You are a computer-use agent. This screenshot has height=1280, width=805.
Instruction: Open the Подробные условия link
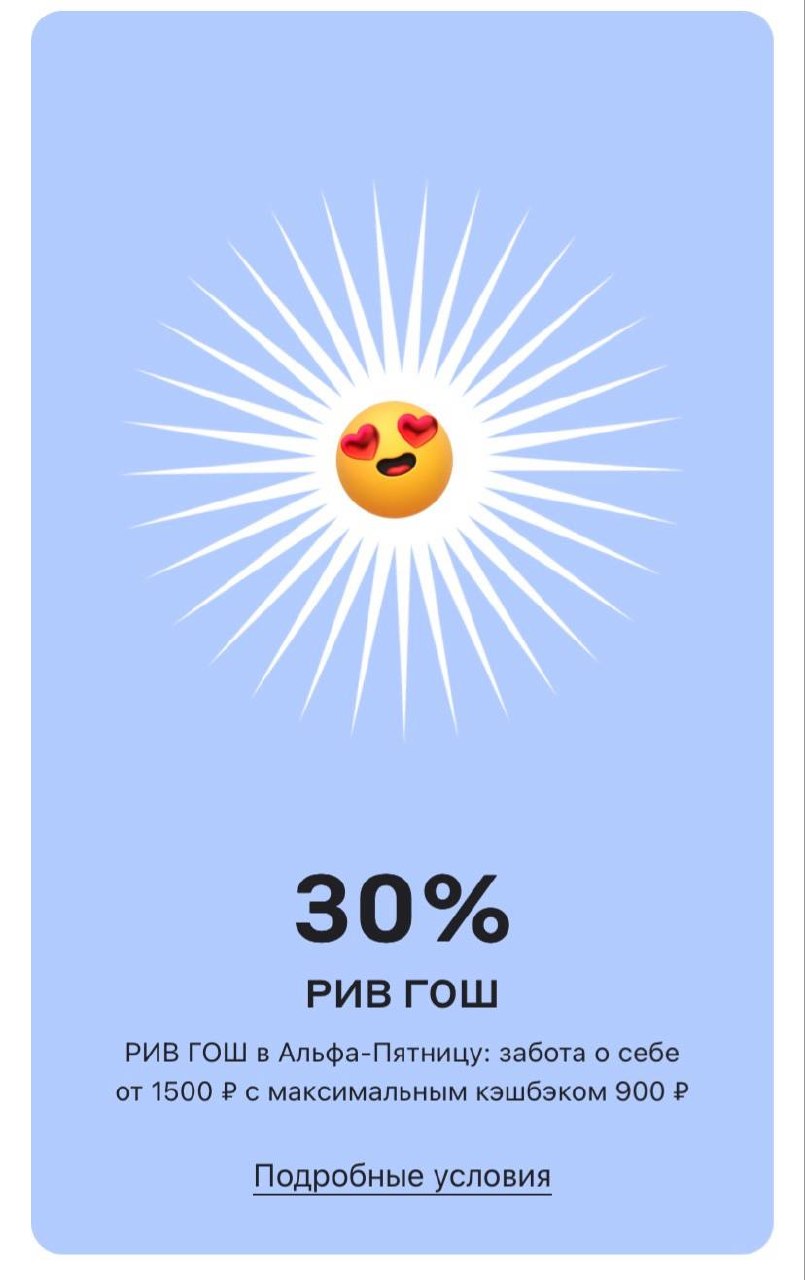point(402,1176)
